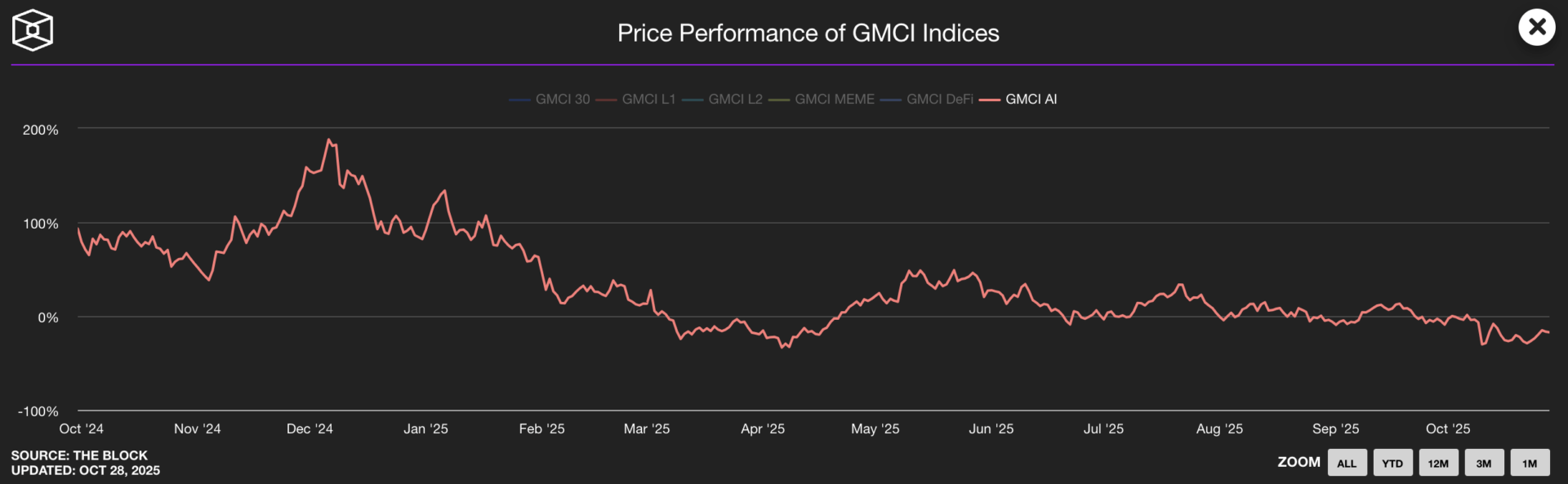
Task: Choose the 1M zoom range
Action: click(1530, 463)
